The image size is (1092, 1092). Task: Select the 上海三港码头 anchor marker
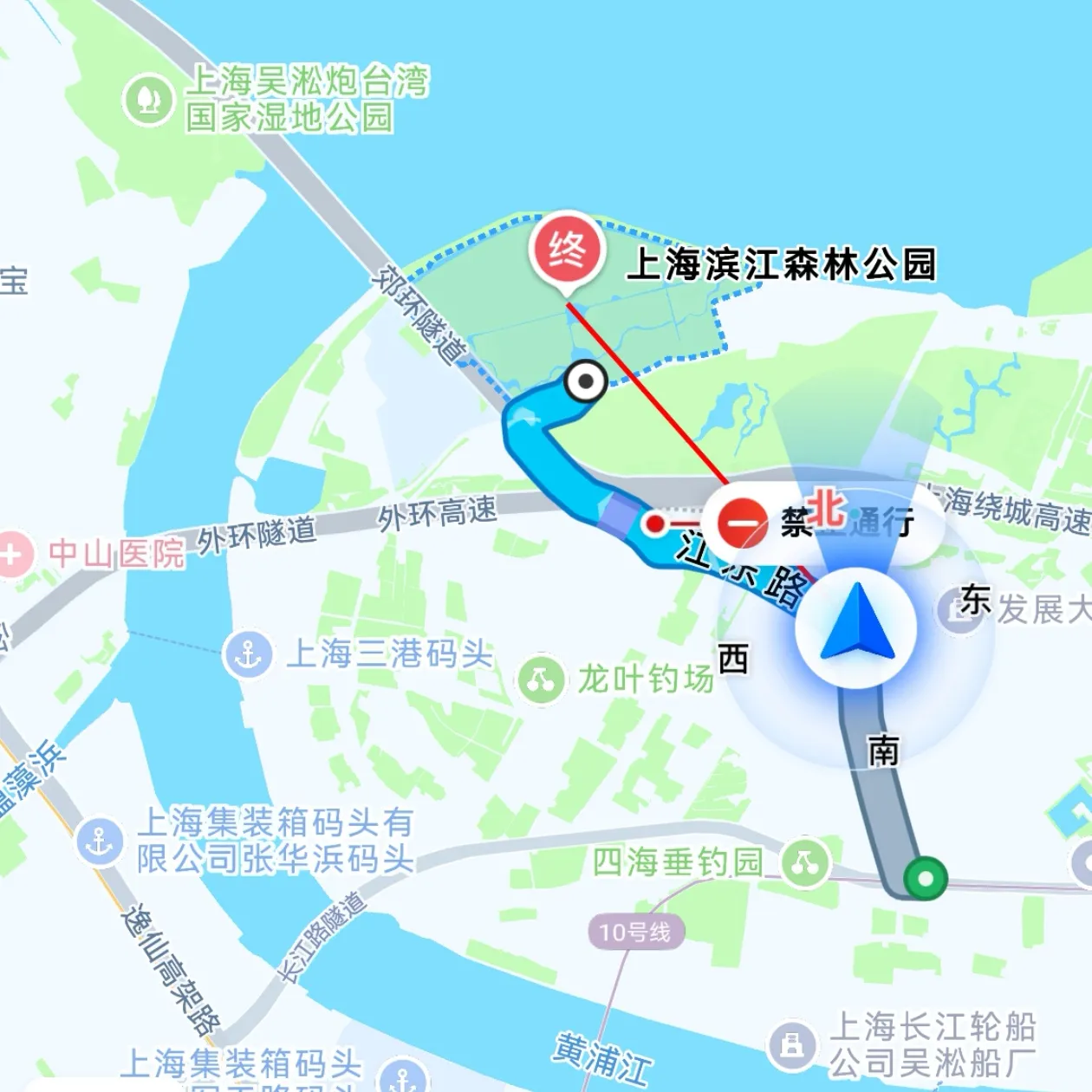tap(248, 655)
